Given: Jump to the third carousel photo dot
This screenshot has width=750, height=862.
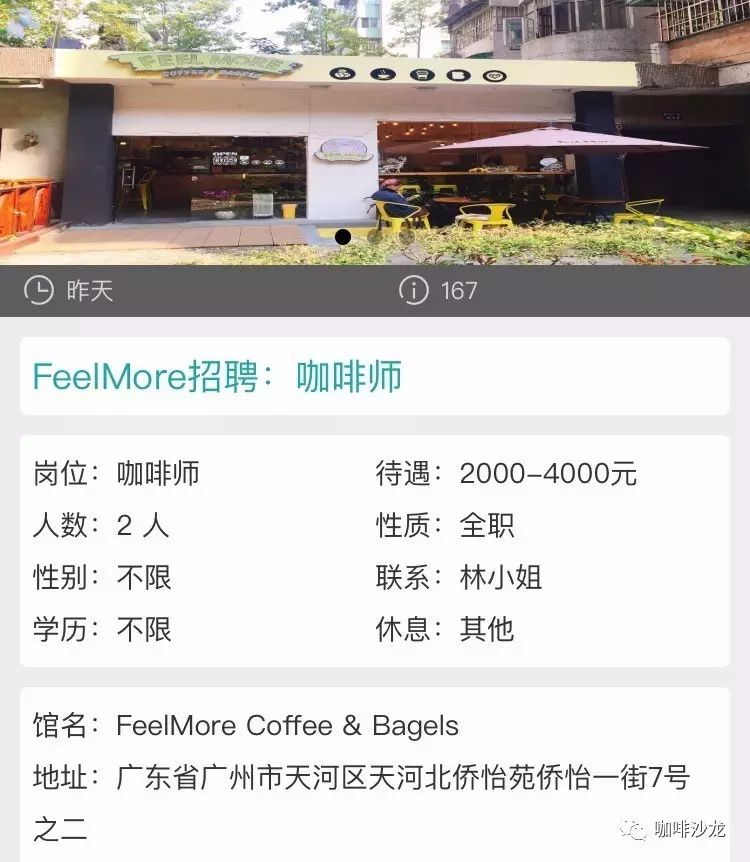Looking at the screenshot, I should click(407, 237).
